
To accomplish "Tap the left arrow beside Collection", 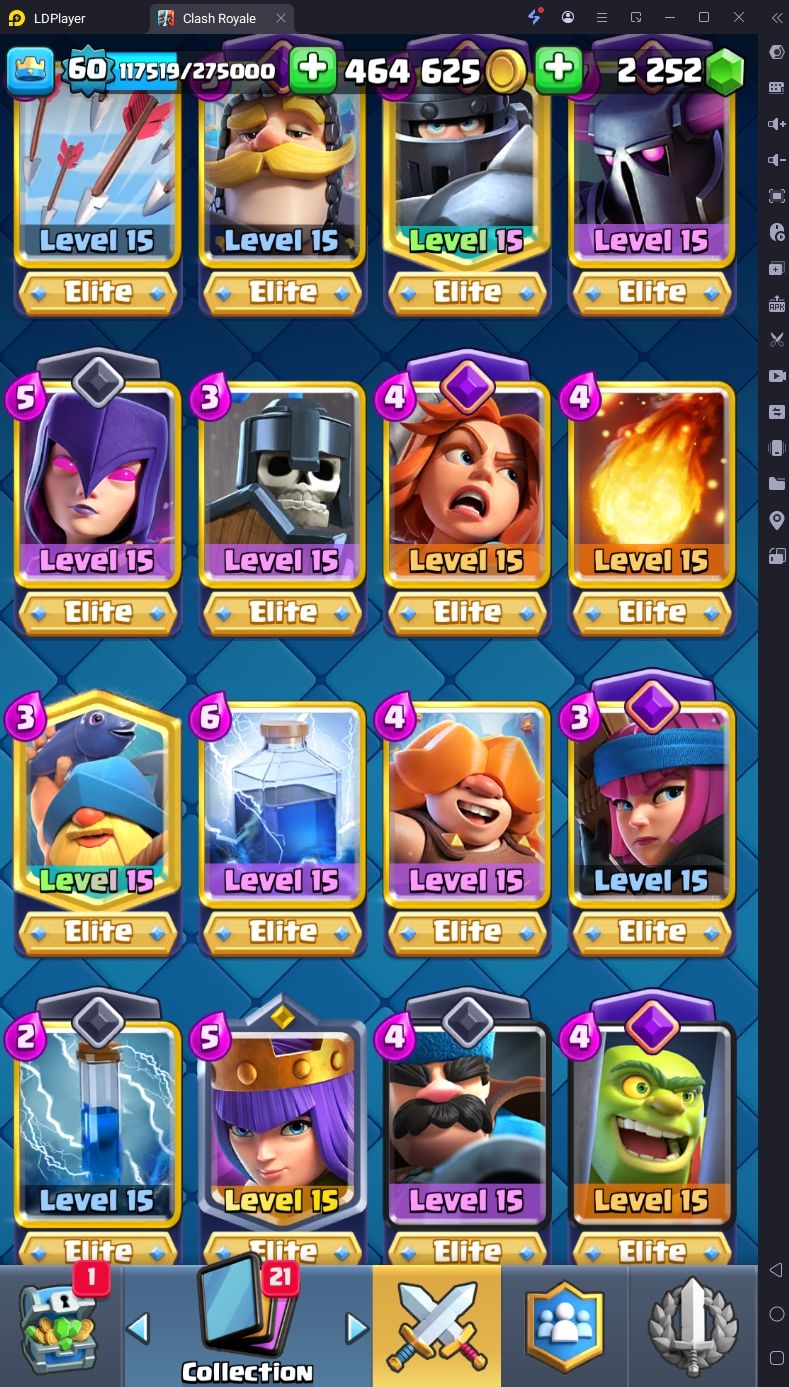I will pyautogui.click(x=139, y=1328).
